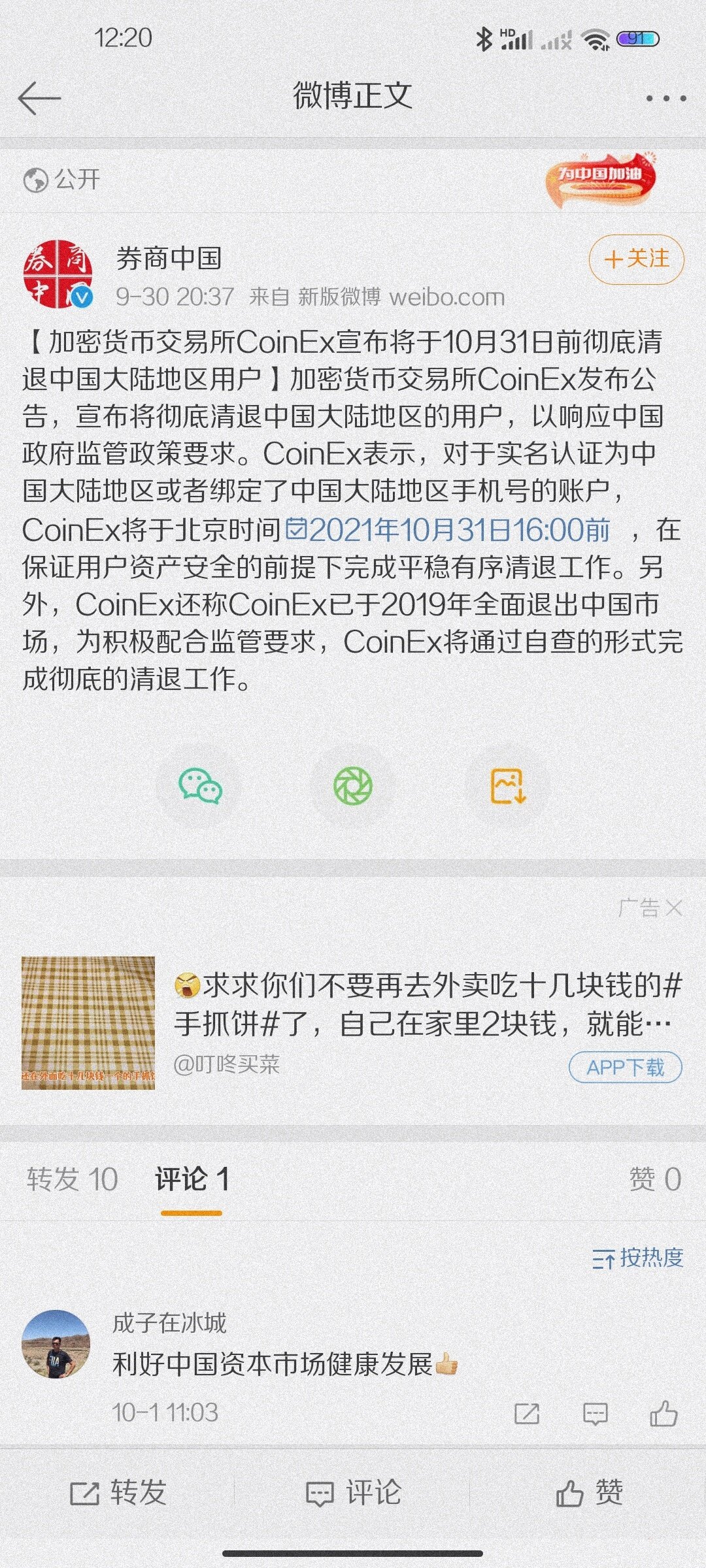Repost this post with bottom 转发 button
This screenshot has height=1568, width=706.
(x=118, y=1493)
